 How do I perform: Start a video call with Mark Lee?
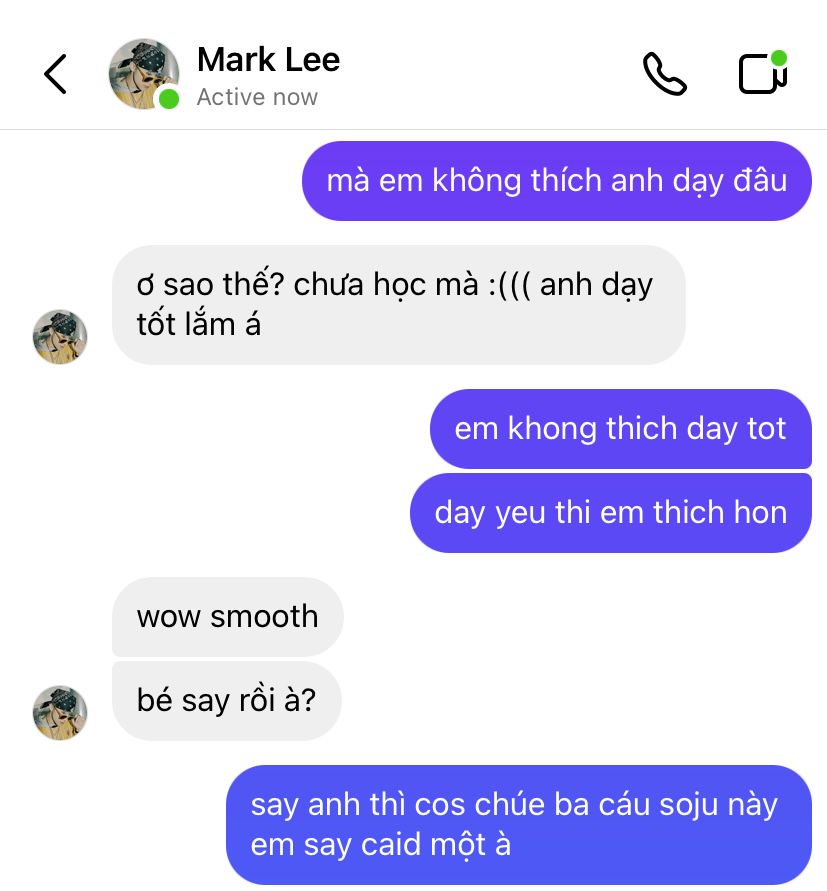[x=763, y=74]
